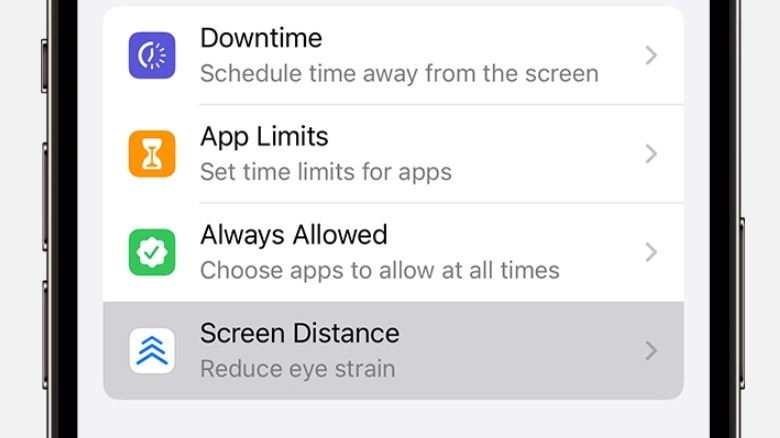Open App Limits
Viewport: 780px width, 438px height.
(393, 154)
